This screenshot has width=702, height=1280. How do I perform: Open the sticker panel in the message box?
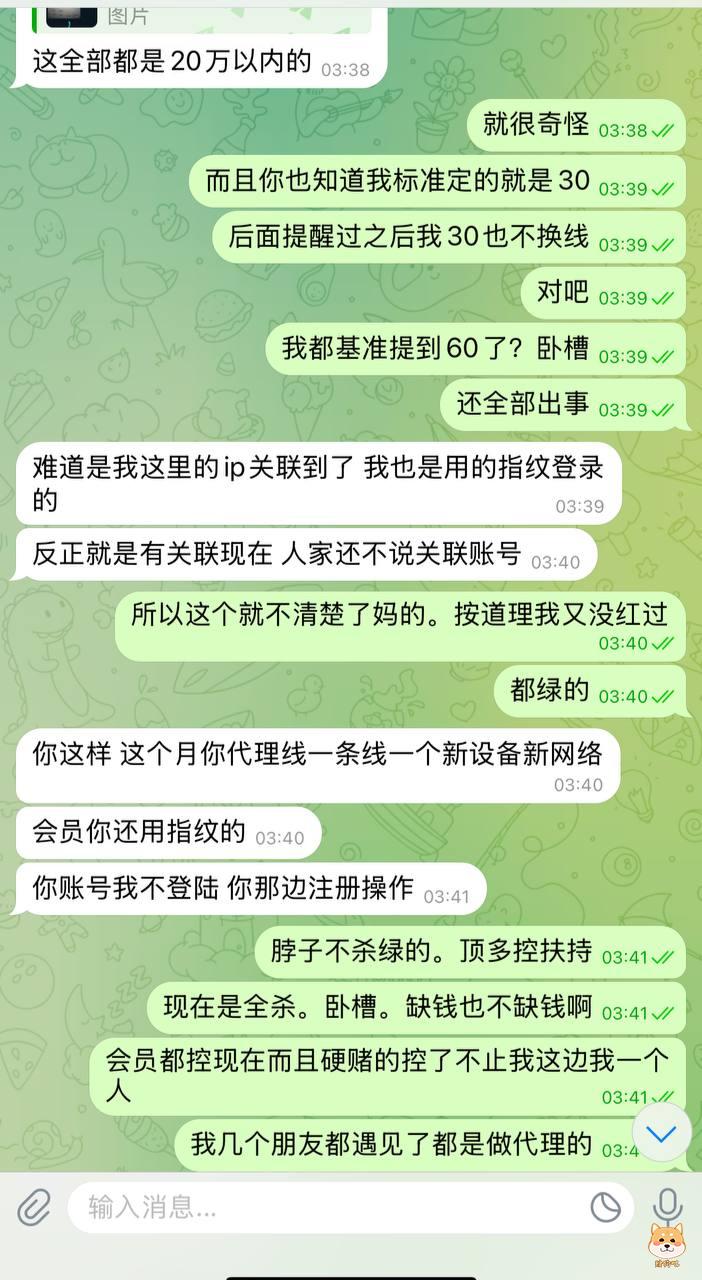(605, 1208)
